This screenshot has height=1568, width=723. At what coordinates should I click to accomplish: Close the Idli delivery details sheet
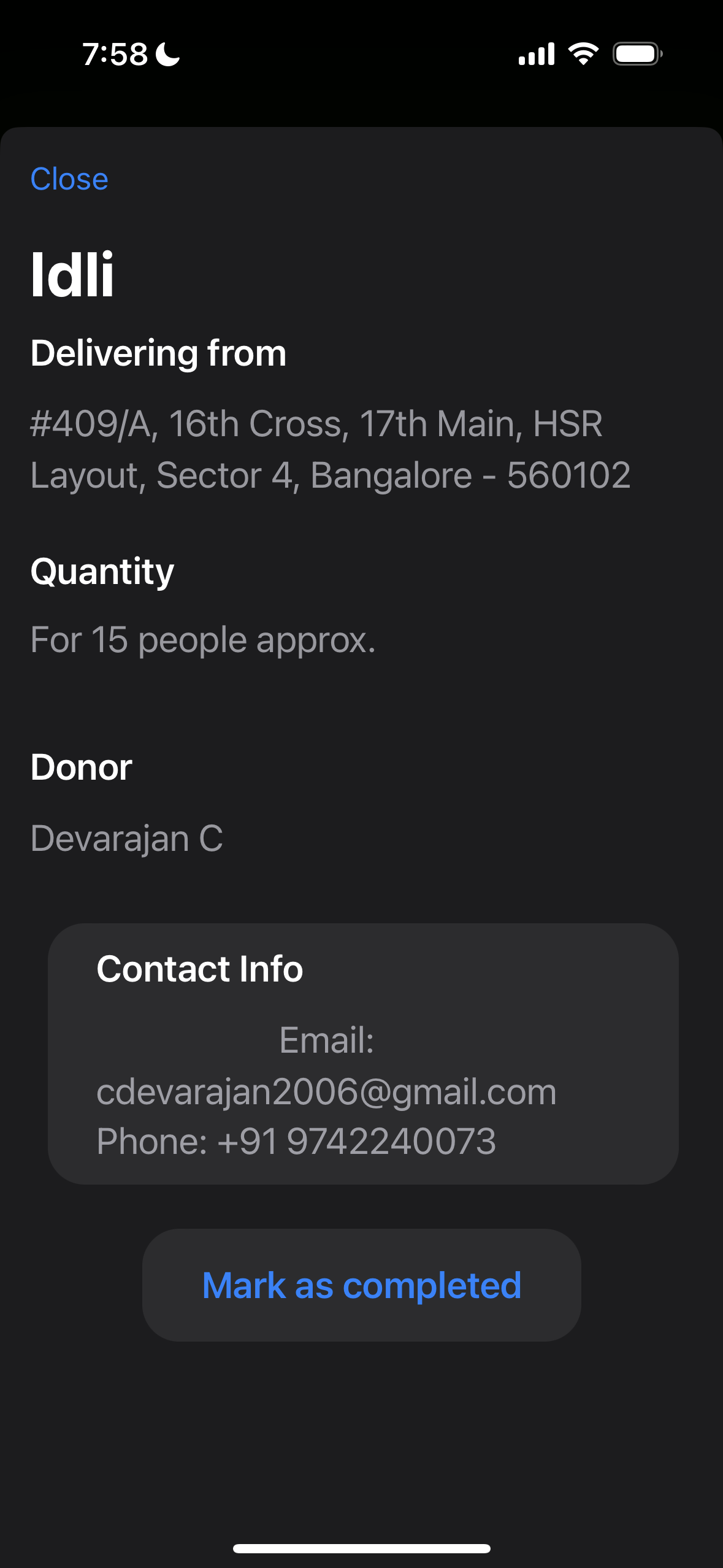coord(69,179)
